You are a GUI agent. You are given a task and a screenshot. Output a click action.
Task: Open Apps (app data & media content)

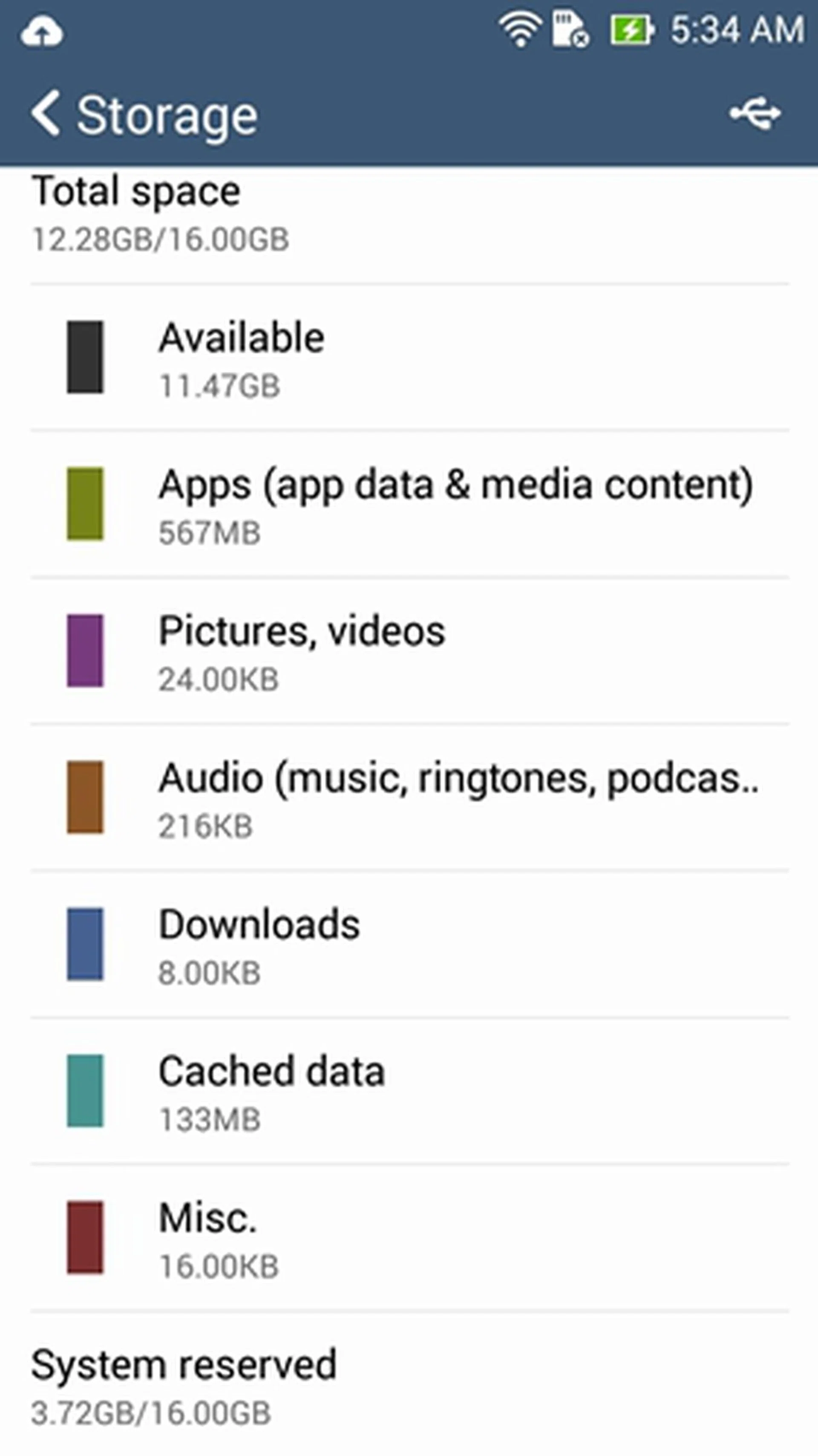coord(409,504)
